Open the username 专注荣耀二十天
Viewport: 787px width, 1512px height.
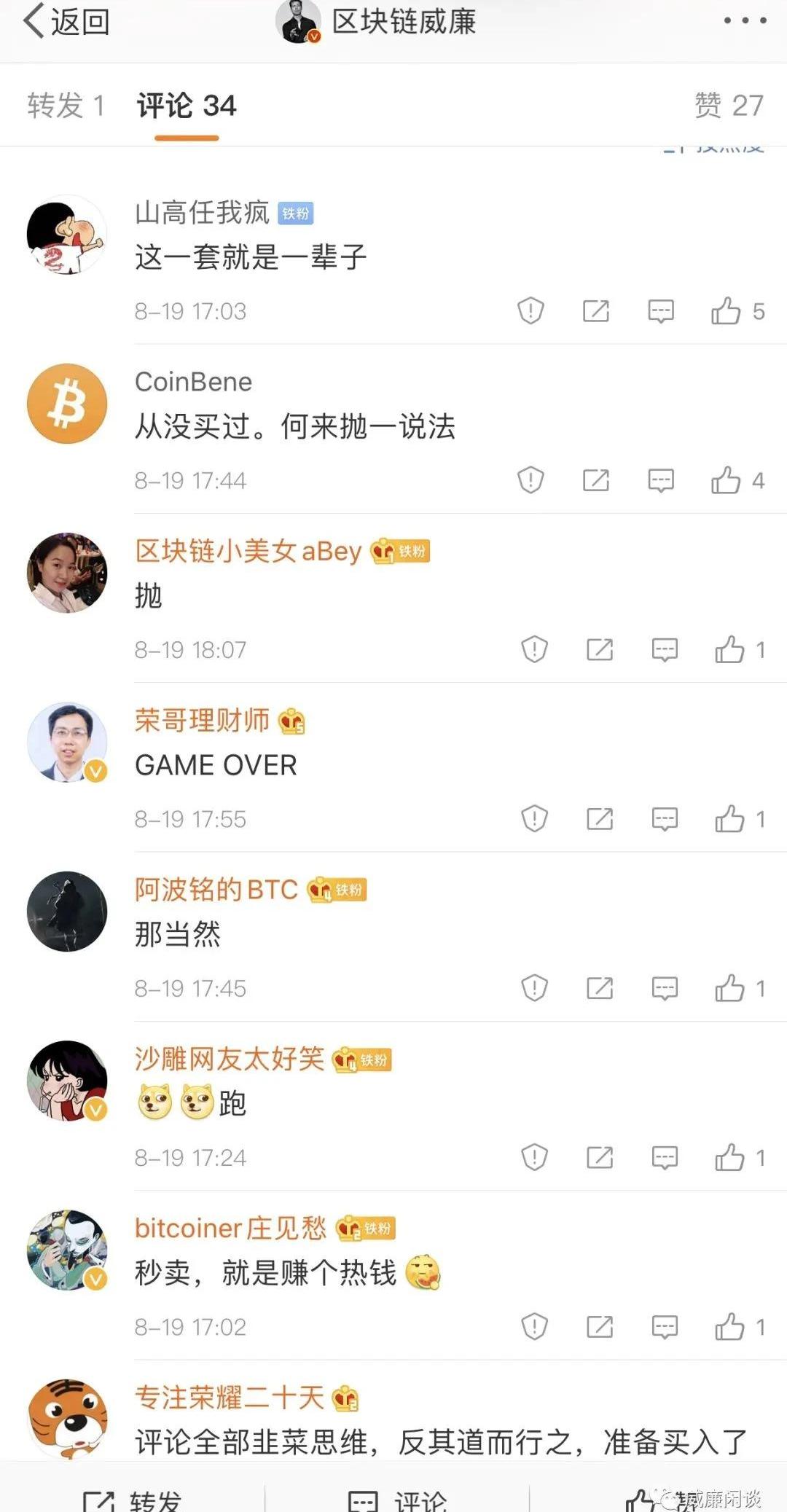(230, 1397)
